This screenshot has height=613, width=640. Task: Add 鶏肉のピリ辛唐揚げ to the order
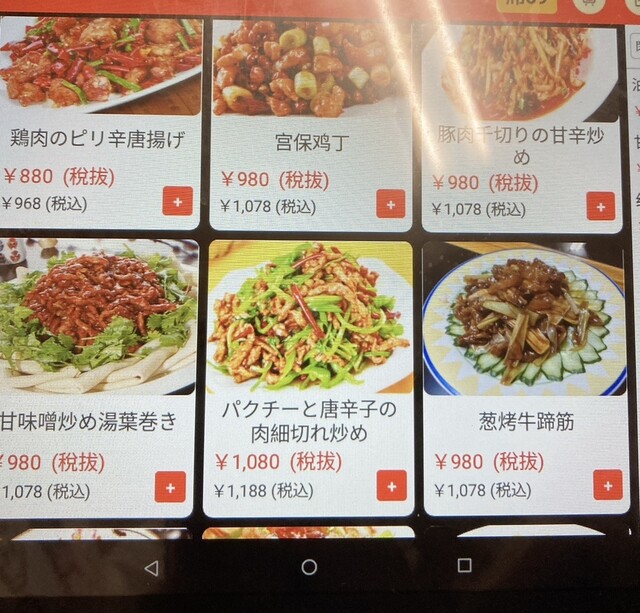point(178,201)
